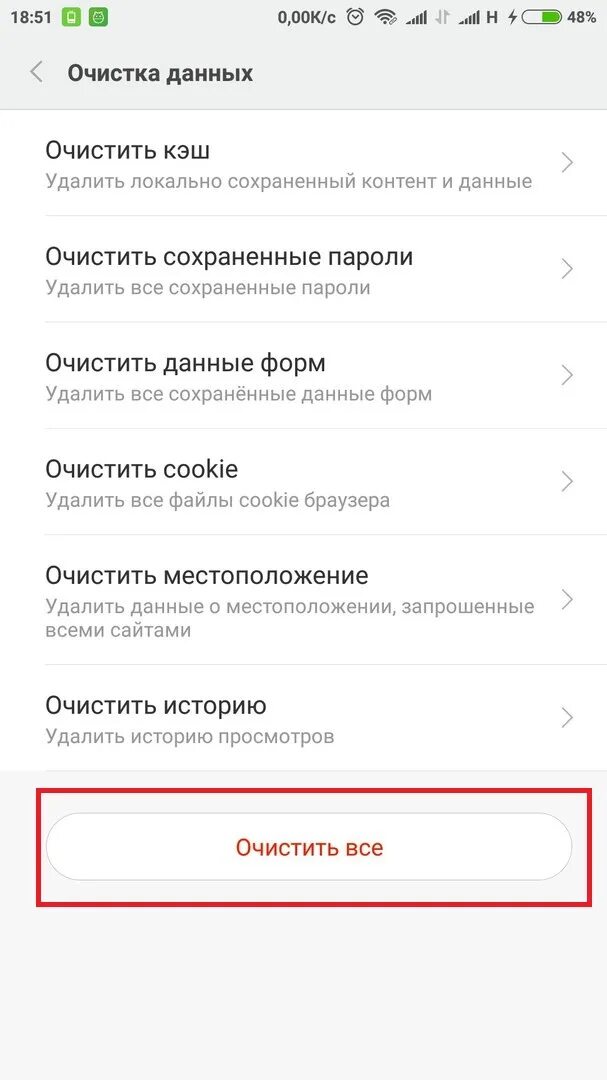Tap the Очистить все button
Viewport: 607px width, 1080px height.
[309, 847]
